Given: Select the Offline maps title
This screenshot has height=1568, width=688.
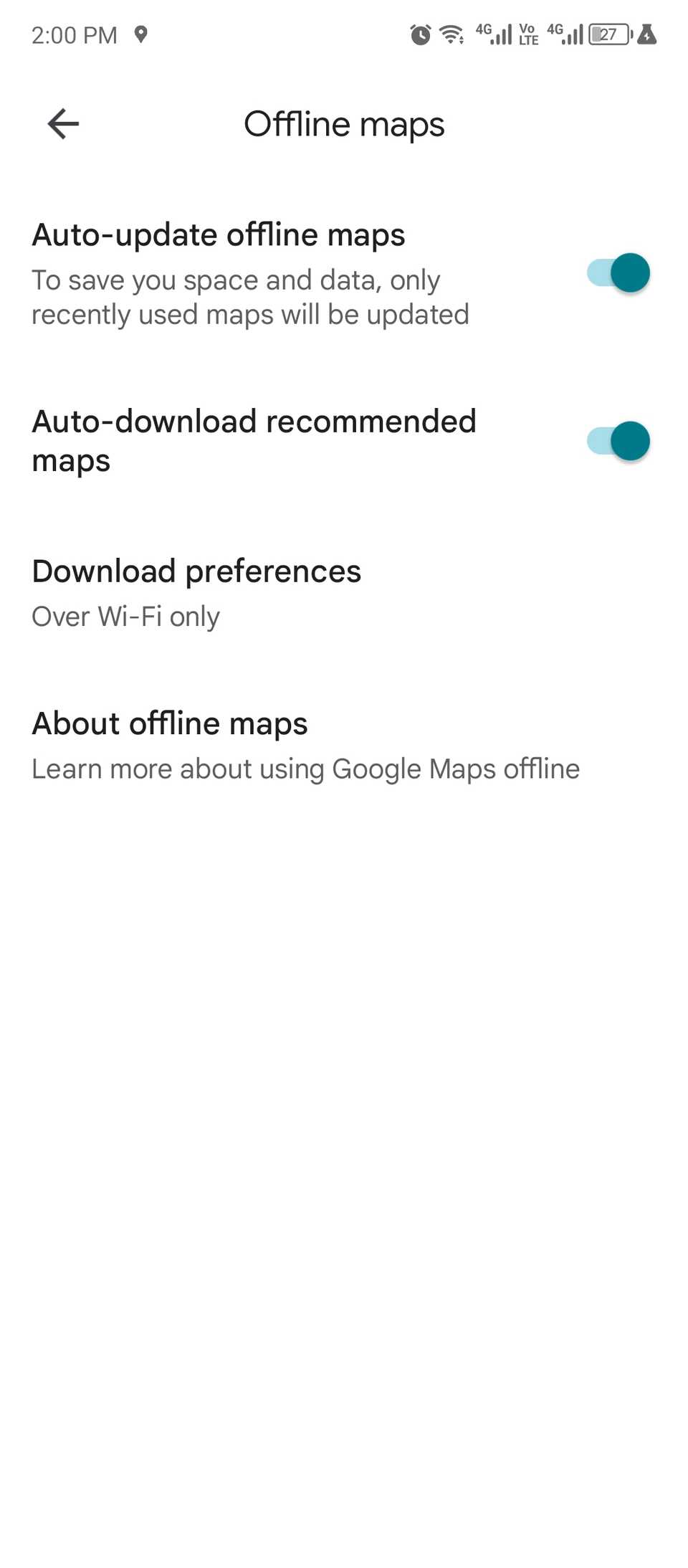Looking at the screenshot, I should (344, 123).
